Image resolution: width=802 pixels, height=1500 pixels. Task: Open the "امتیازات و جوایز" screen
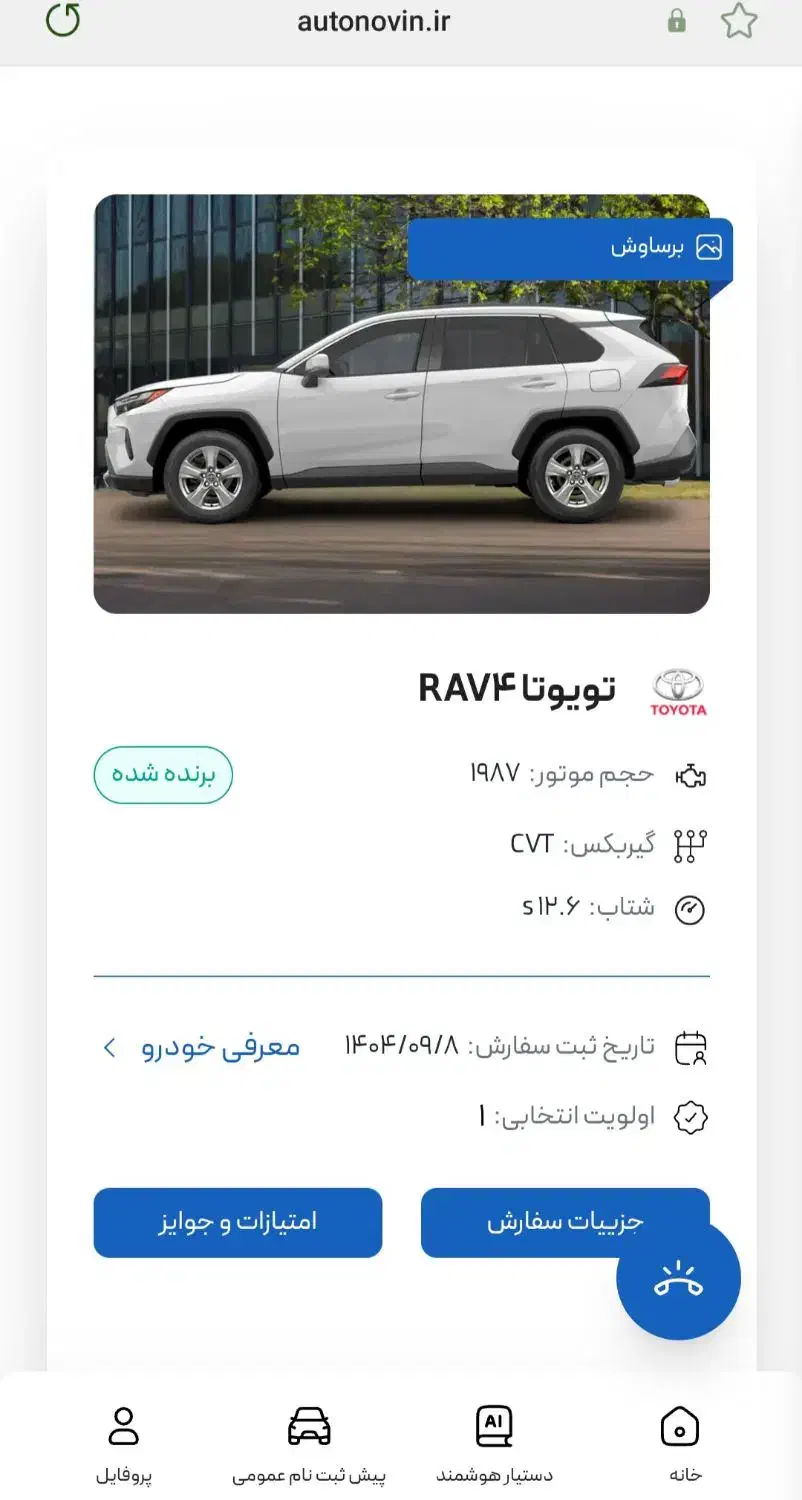tap(237, 1221)
